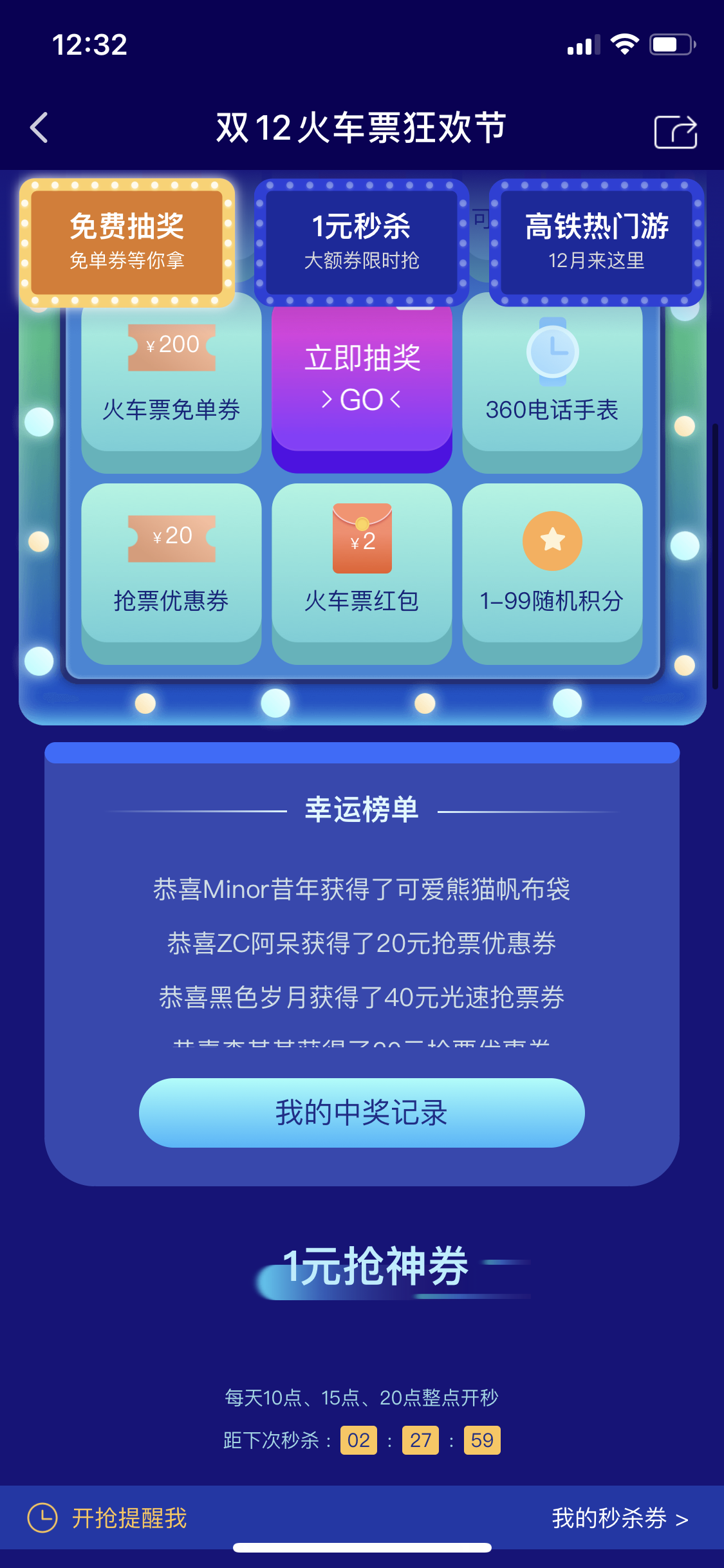
Task: Open 我的中奖记录
Action: tap(362, 1112)
